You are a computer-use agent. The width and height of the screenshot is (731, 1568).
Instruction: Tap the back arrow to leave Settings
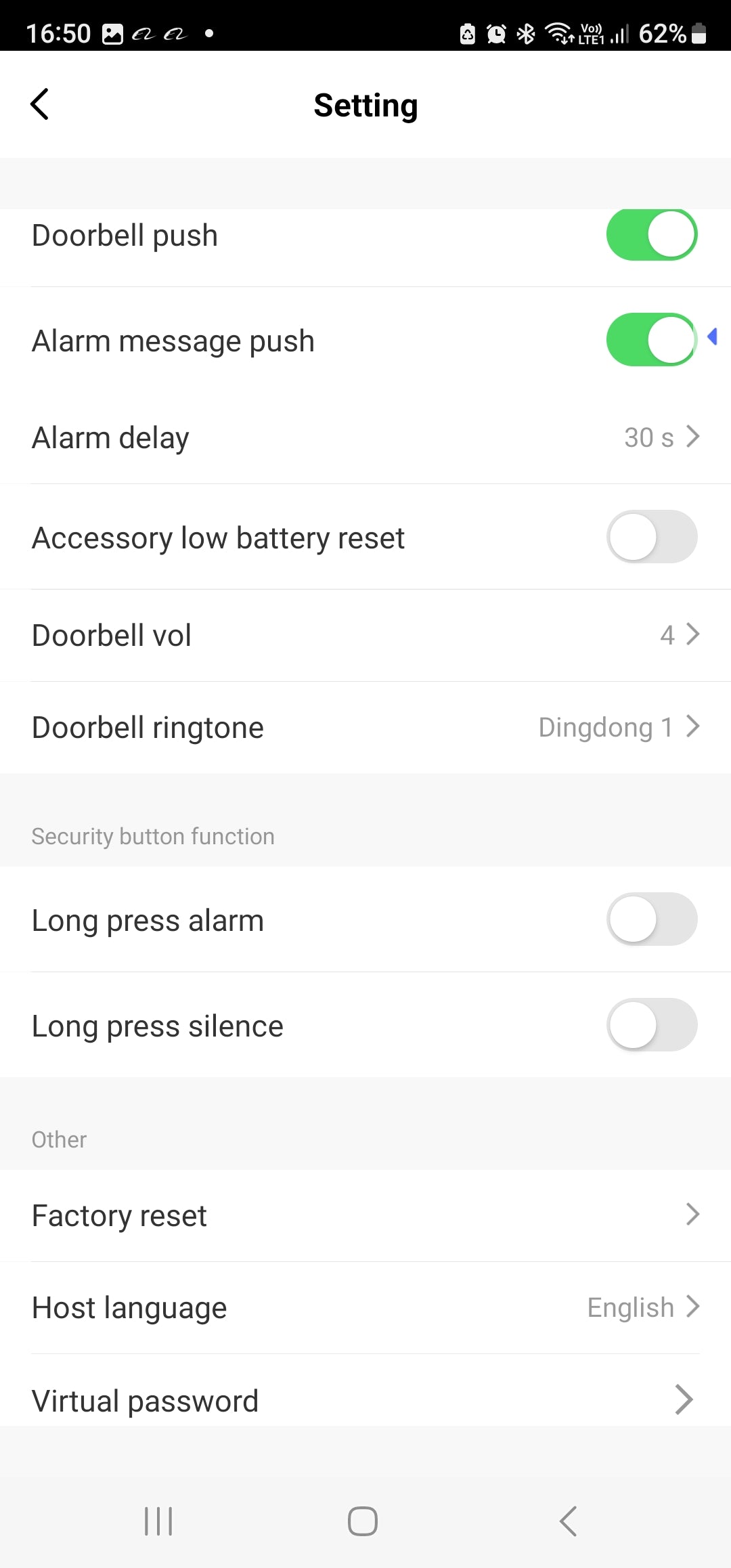click(40, 104)
